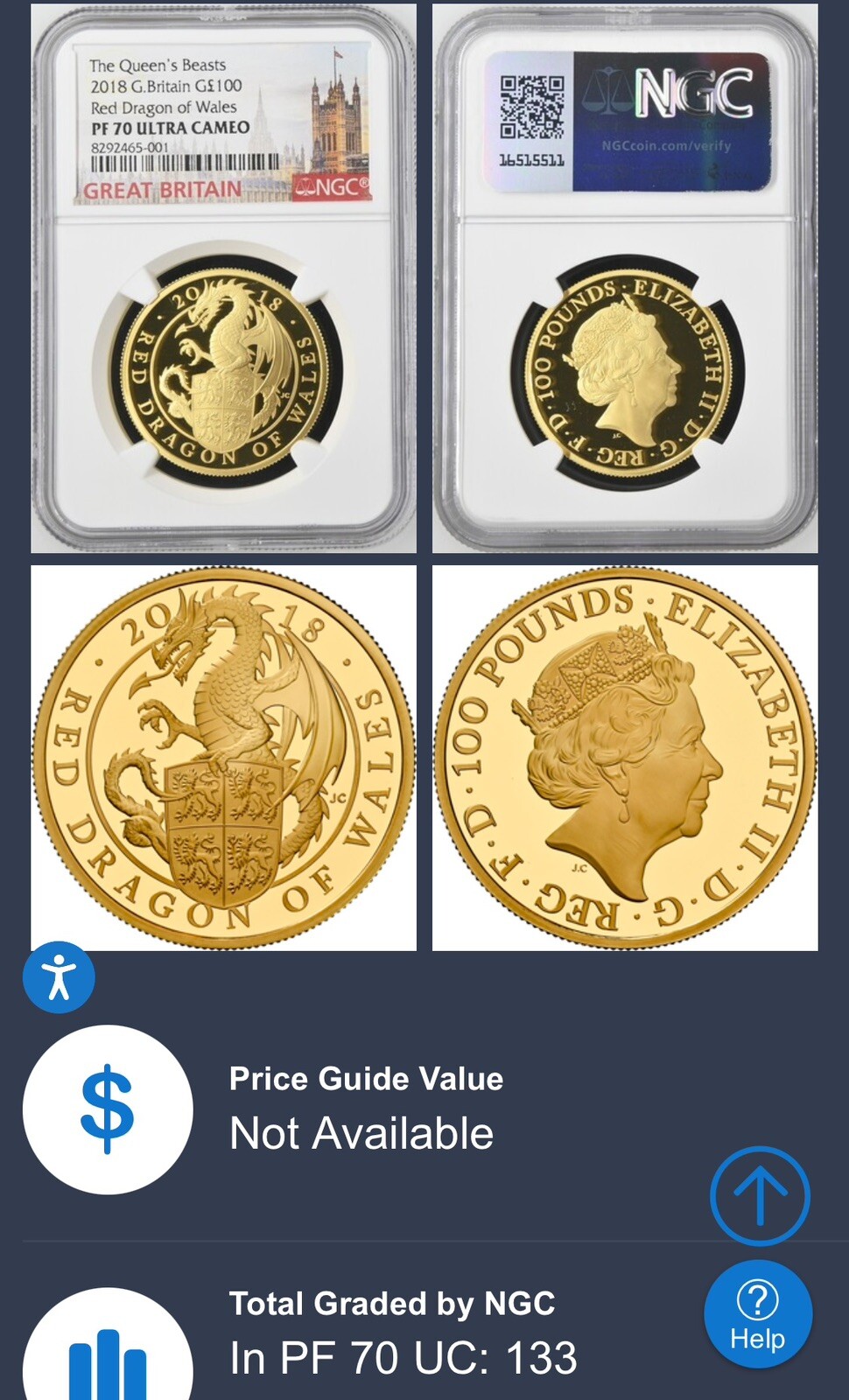The width and height of the screenshot is (849, 1400).
Task: Open the accessibility options button
Action: point(59,977)
